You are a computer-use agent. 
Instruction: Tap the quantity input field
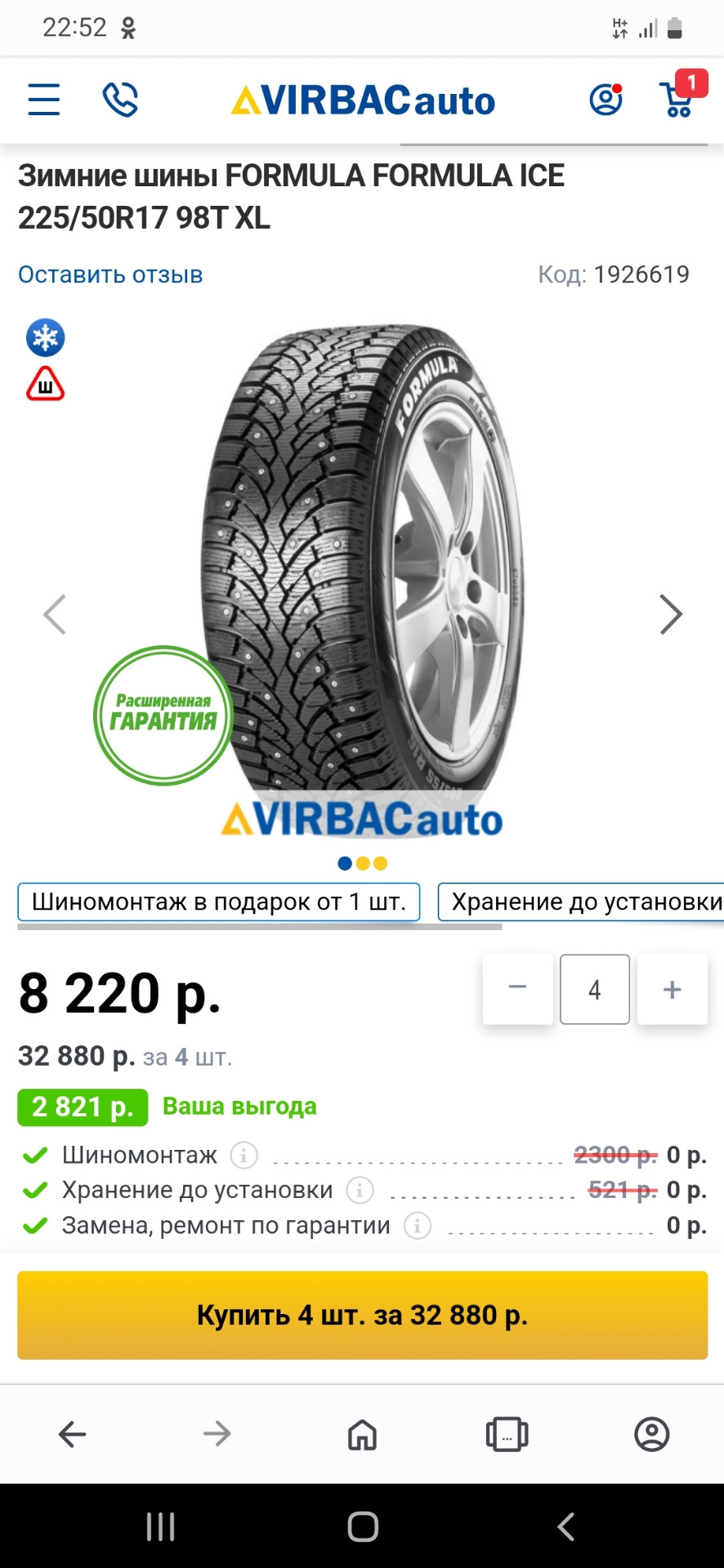594,989
